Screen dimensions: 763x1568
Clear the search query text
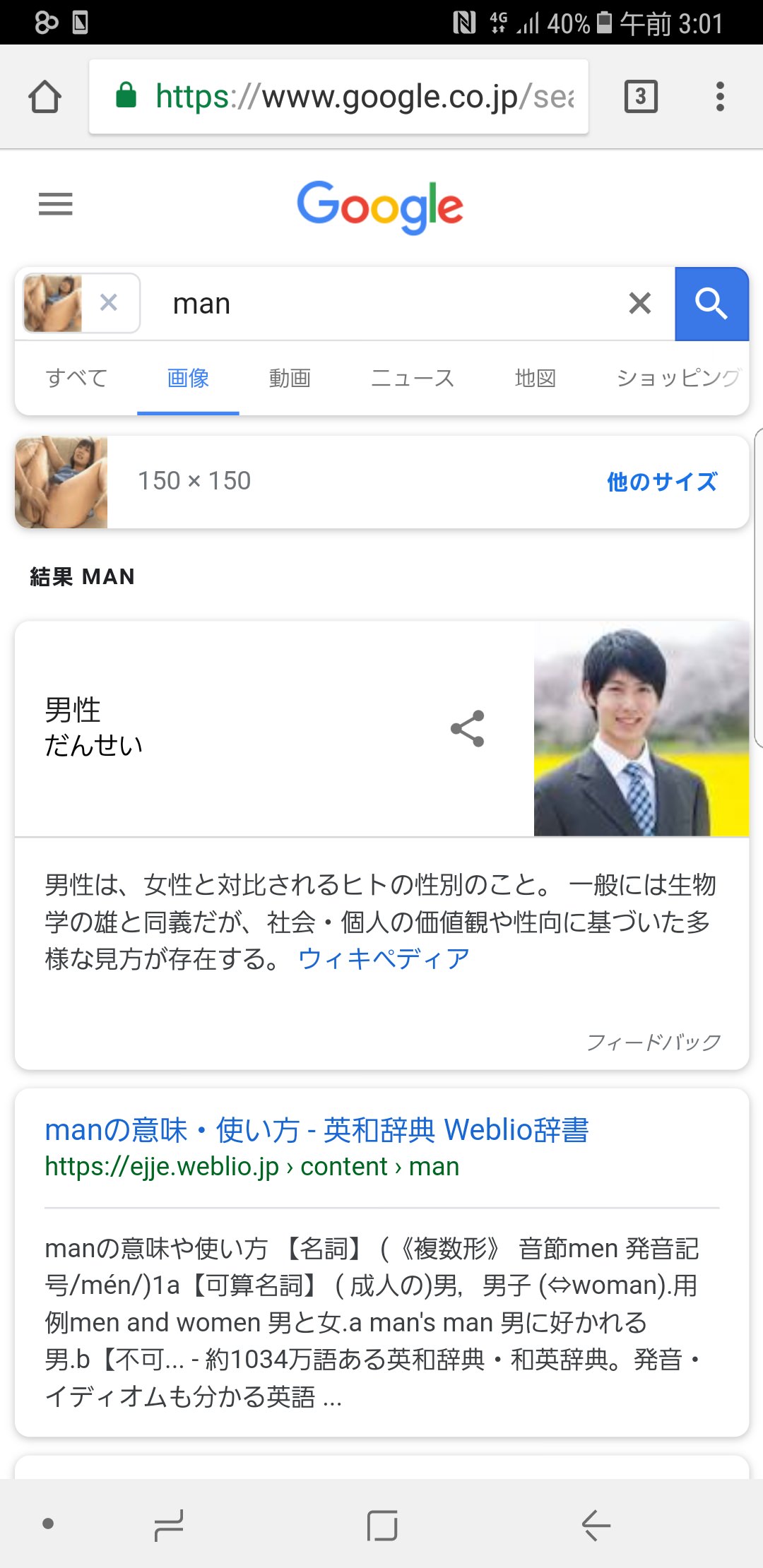(x=639, y=304)
